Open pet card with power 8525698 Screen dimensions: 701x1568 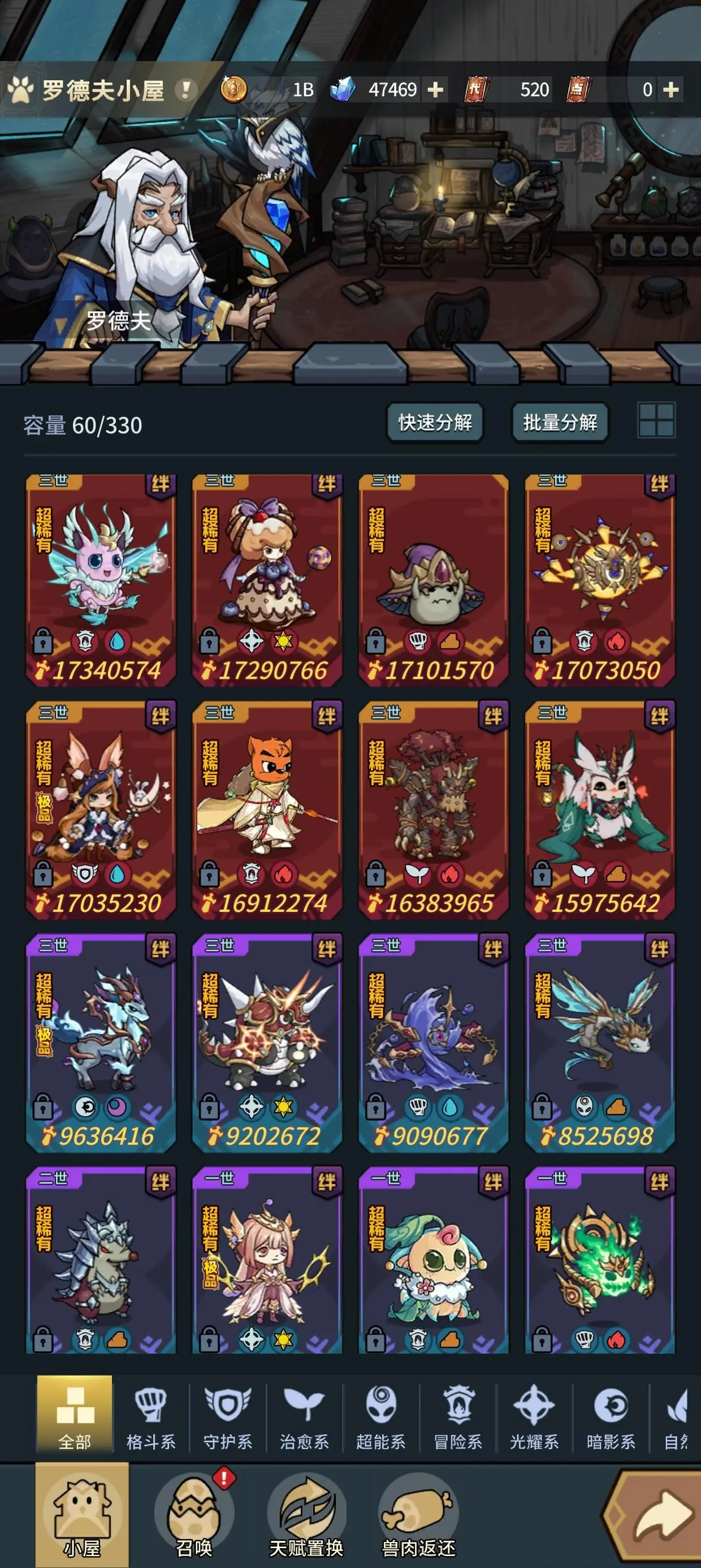(600, 1042)
